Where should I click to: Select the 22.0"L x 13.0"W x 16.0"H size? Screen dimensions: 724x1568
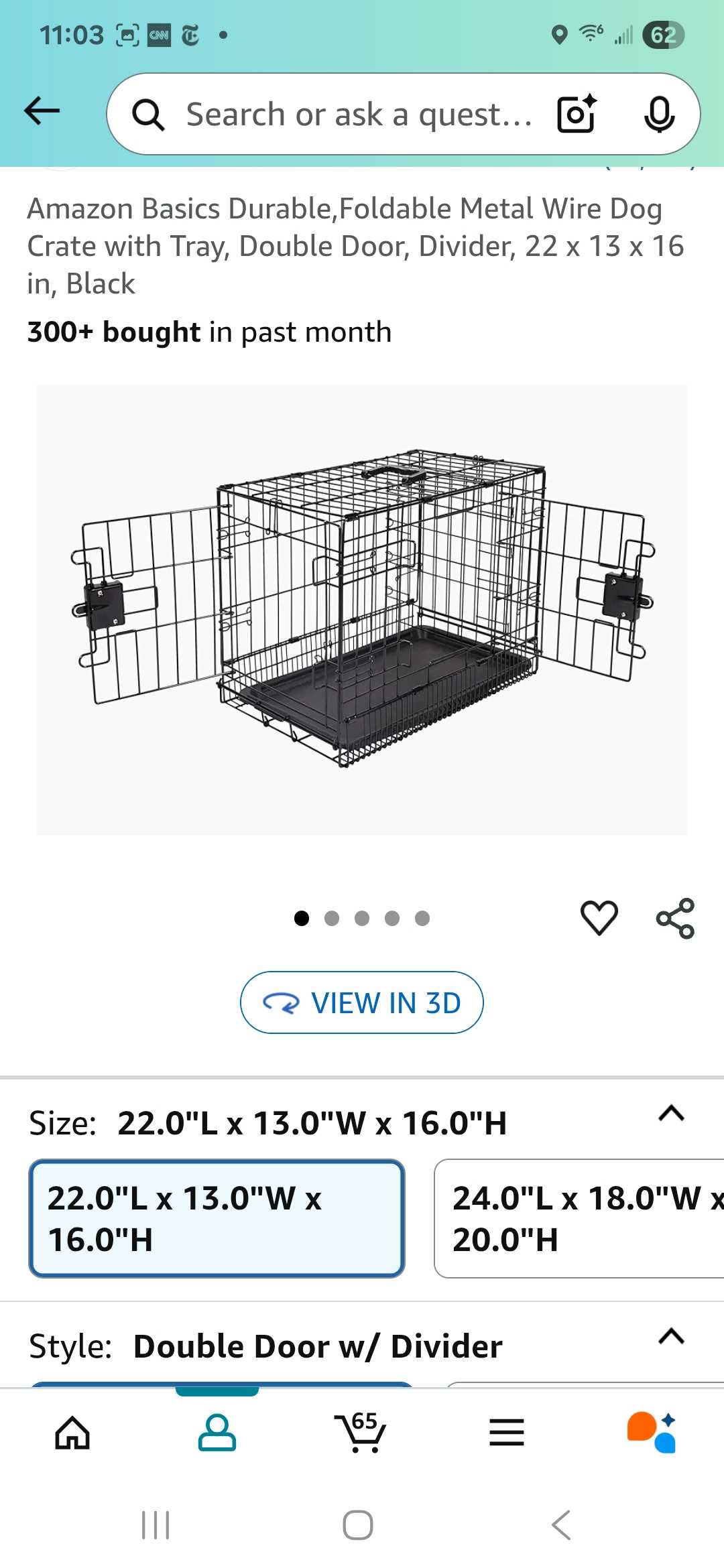[x=217, y=1218]
